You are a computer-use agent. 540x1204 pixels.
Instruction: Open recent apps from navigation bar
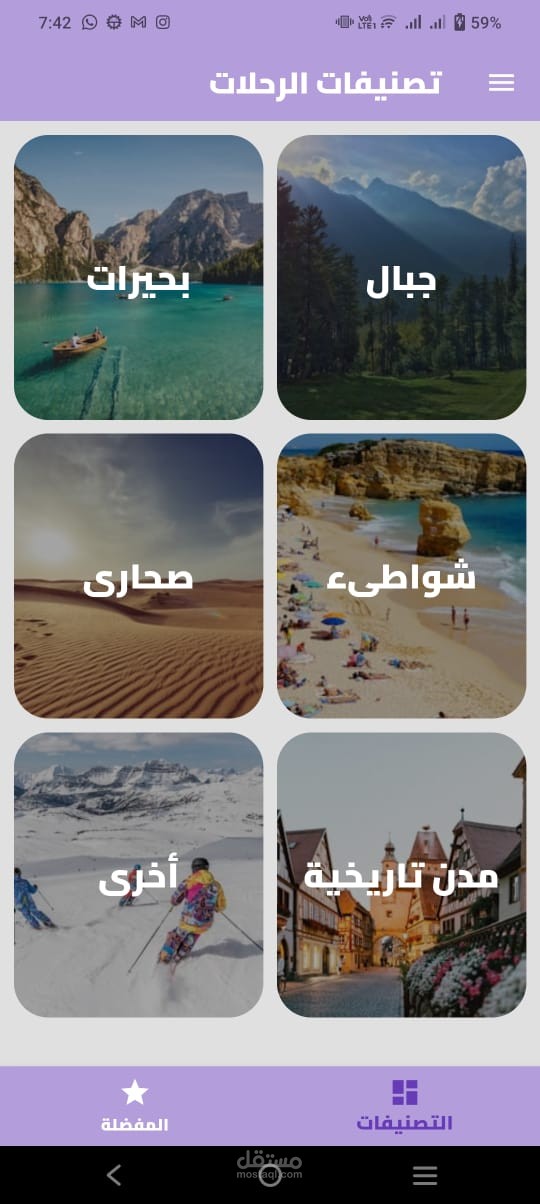pyautogui.click(x=425, y=1175)
